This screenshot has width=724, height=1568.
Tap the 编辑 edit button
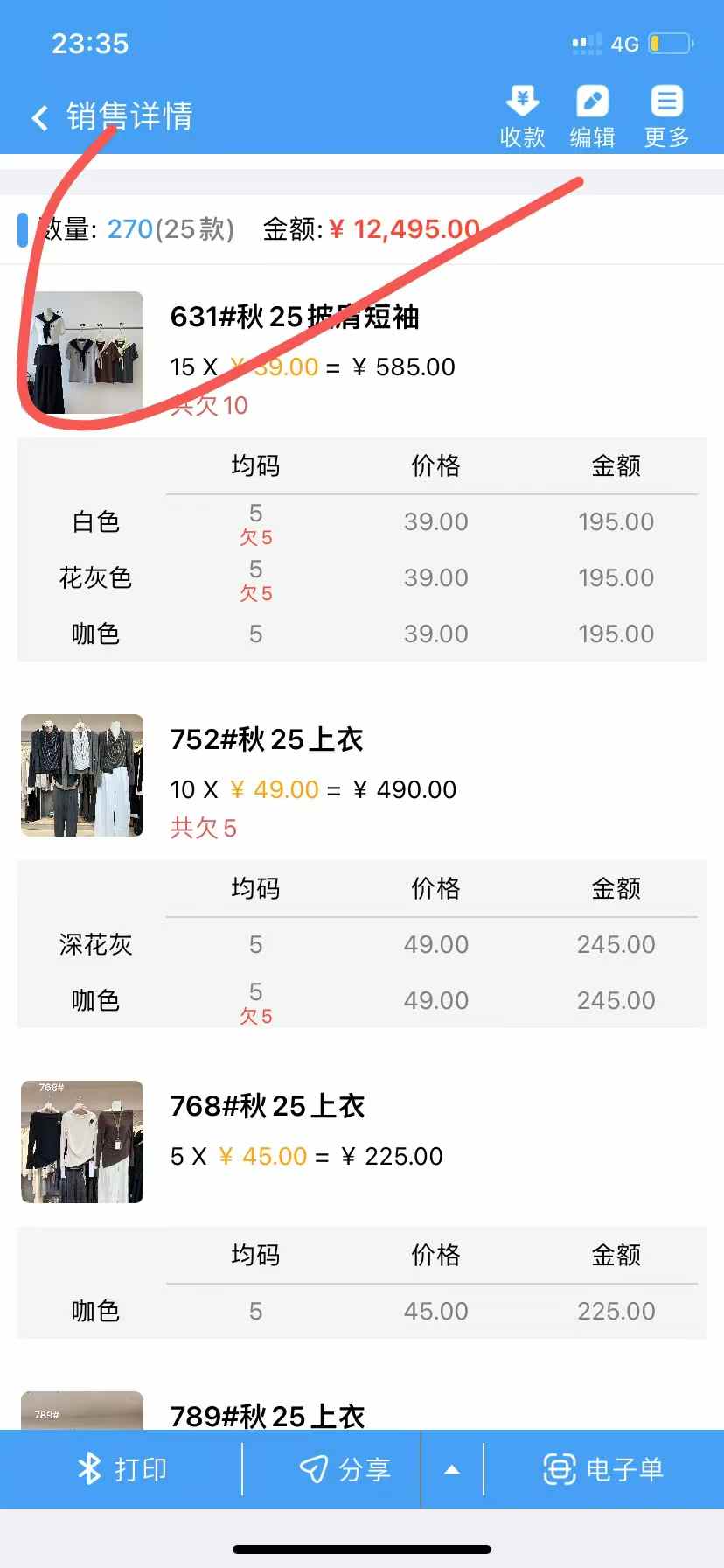(x=592, y=117)
